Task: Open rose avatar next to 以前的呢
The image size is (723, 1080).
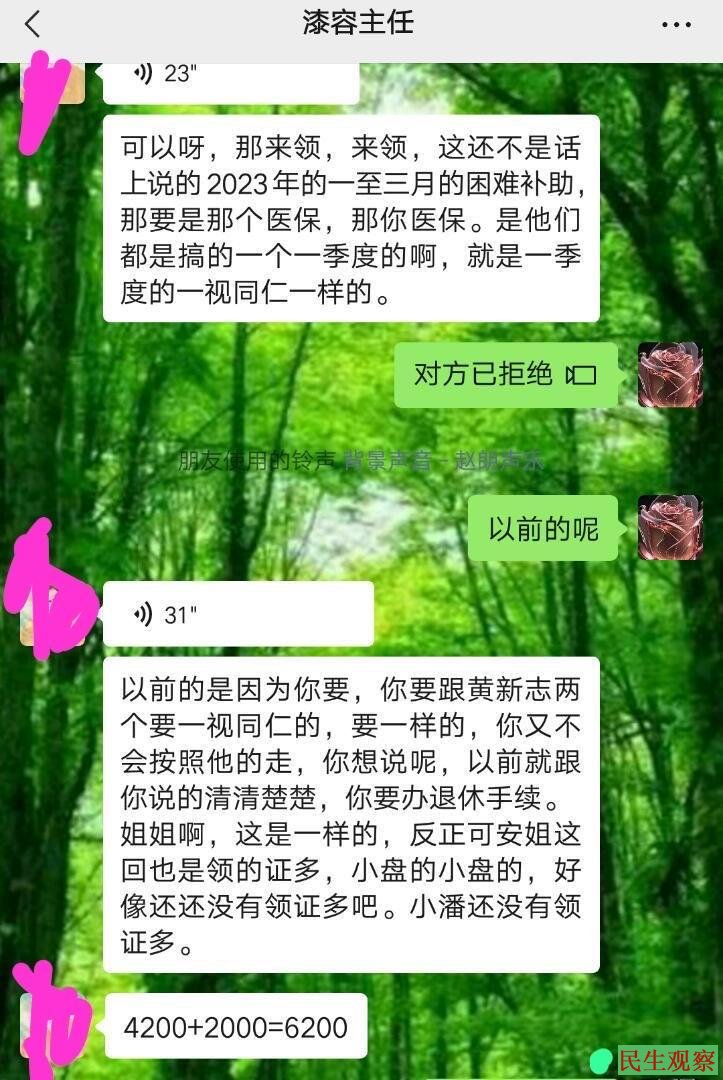Action: point(670,528)
